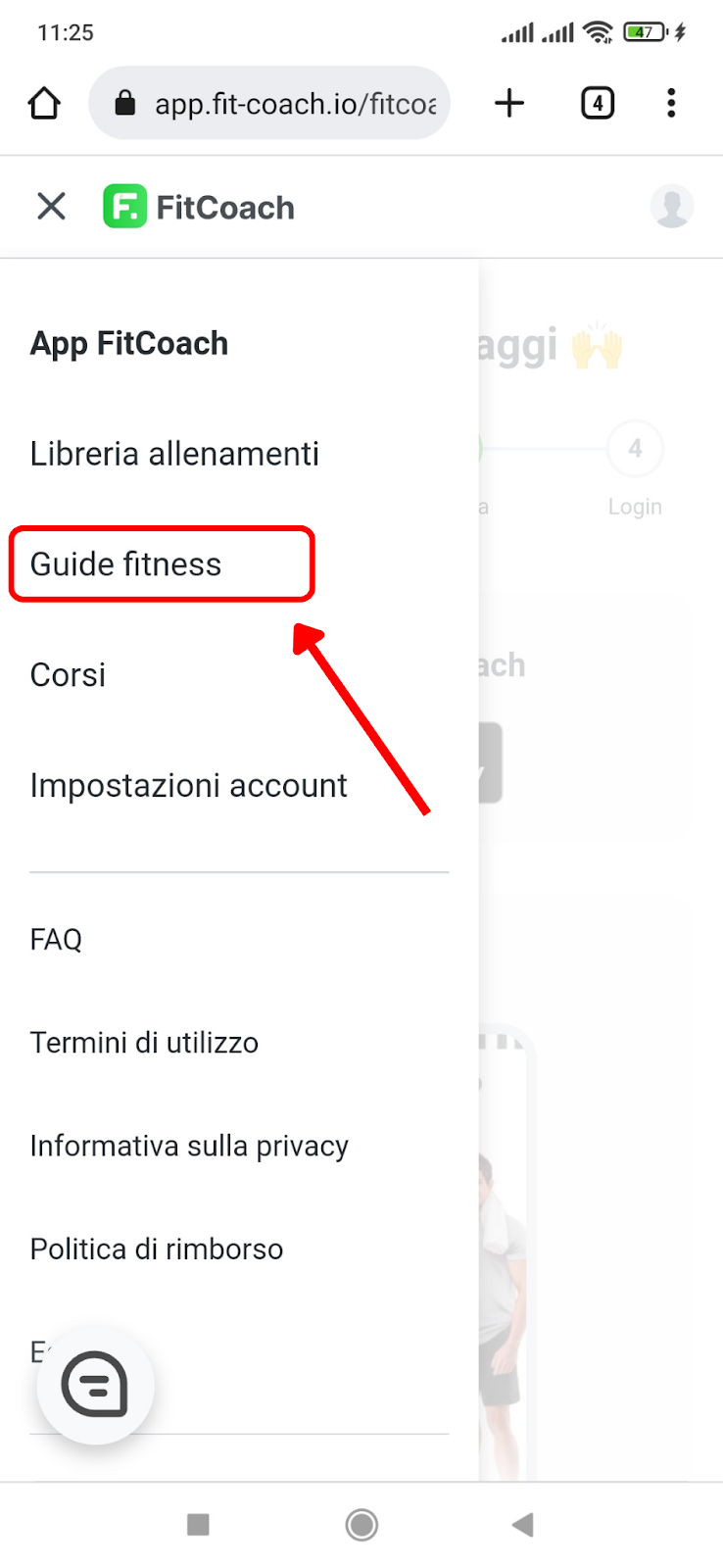Image resolution: width=723 pixels, height=1568 pixels.
Task: Show the open tabs switcher
Action: (598, 103)
